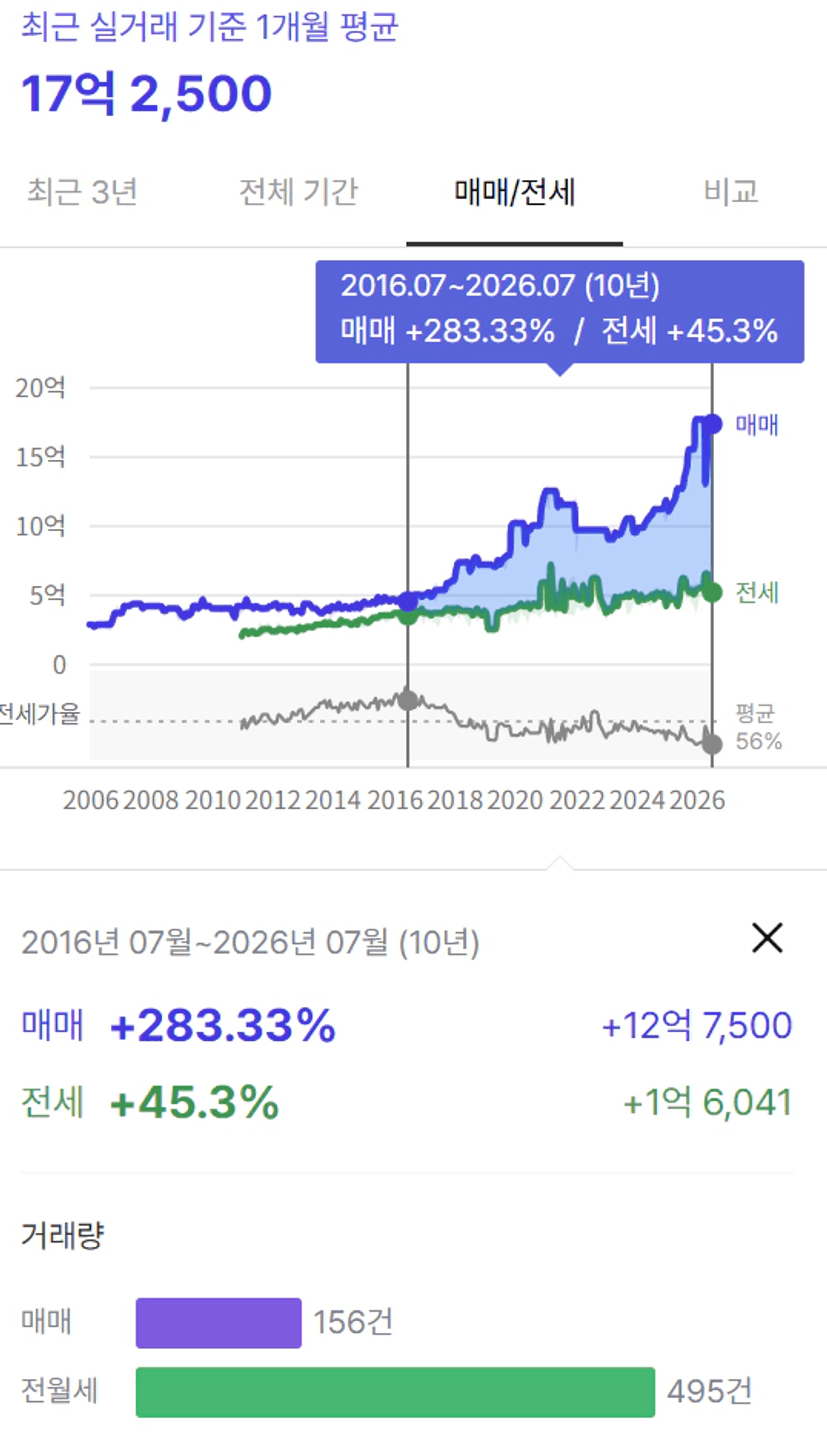Open the 비교 tab
The height and width of the screenshot is (1445, 827).
(731, 190)
